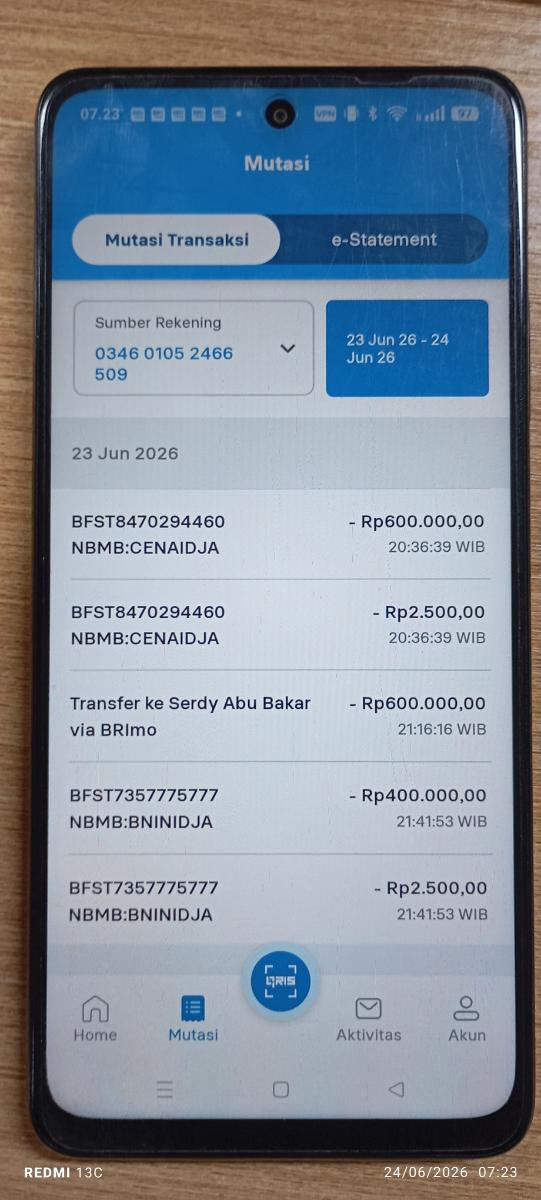Switch to the Akun tab
This screenshot has height=1200, width=541.
pyautogui.click(x=466, y=1019)
